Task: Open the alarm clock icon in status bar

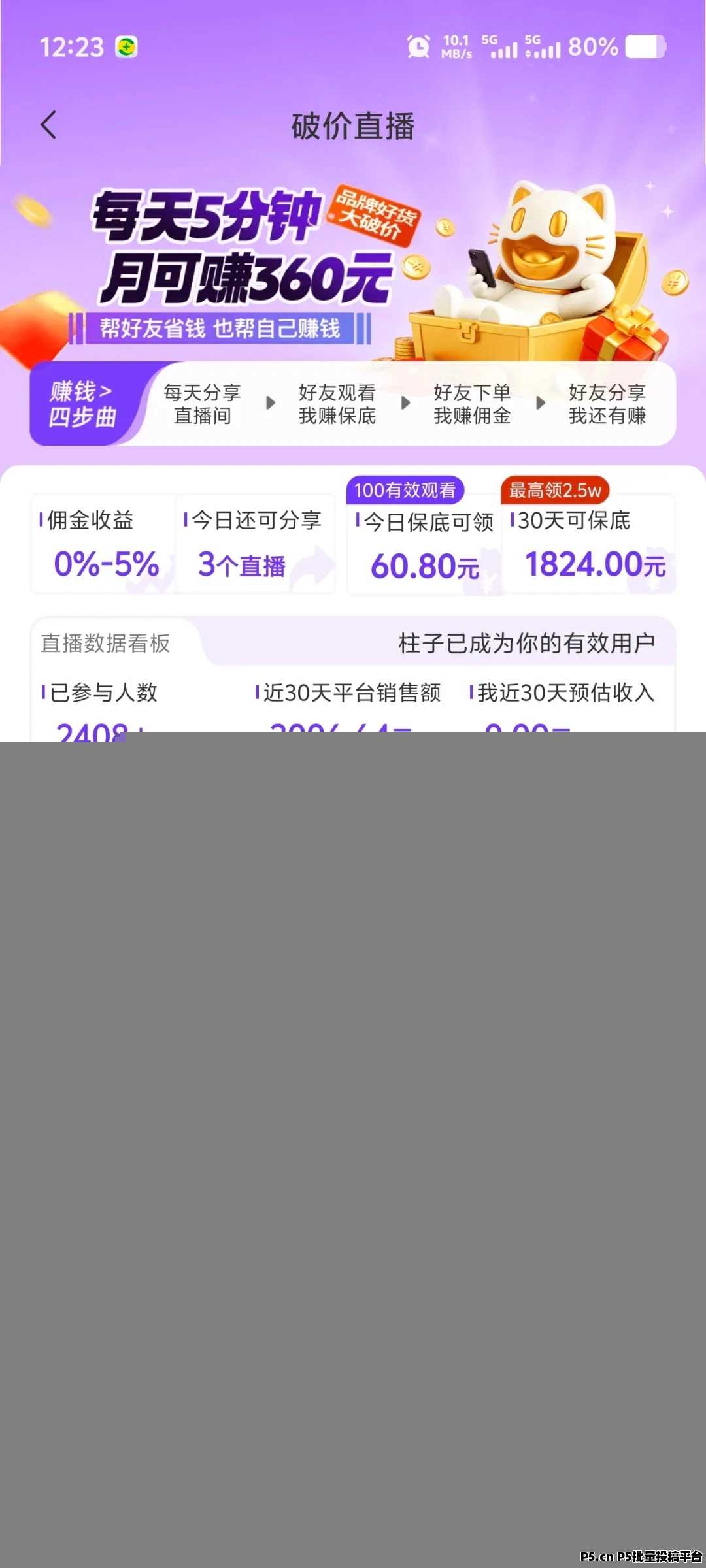Action: [x=418, y=46]
